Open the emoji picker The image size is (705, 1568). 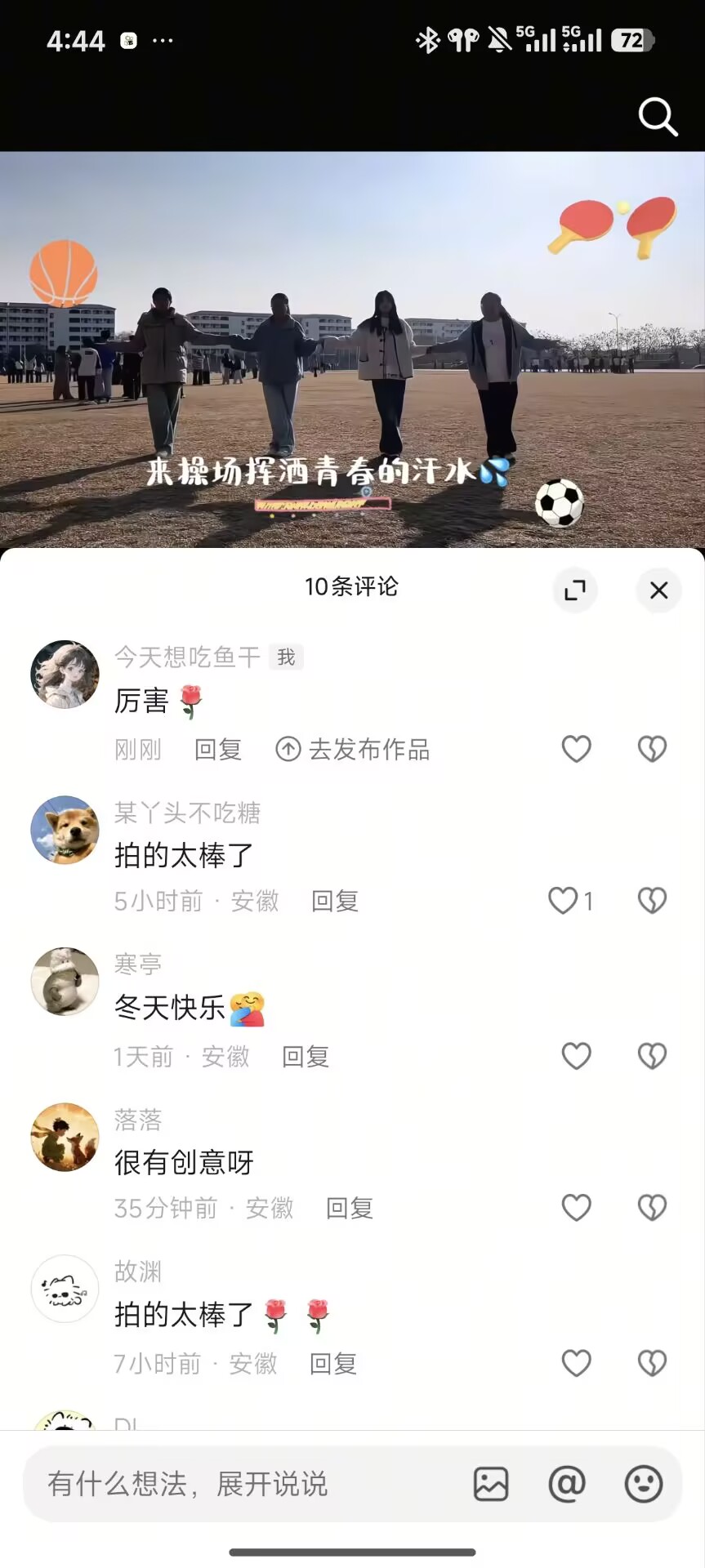click(644, 1484)
